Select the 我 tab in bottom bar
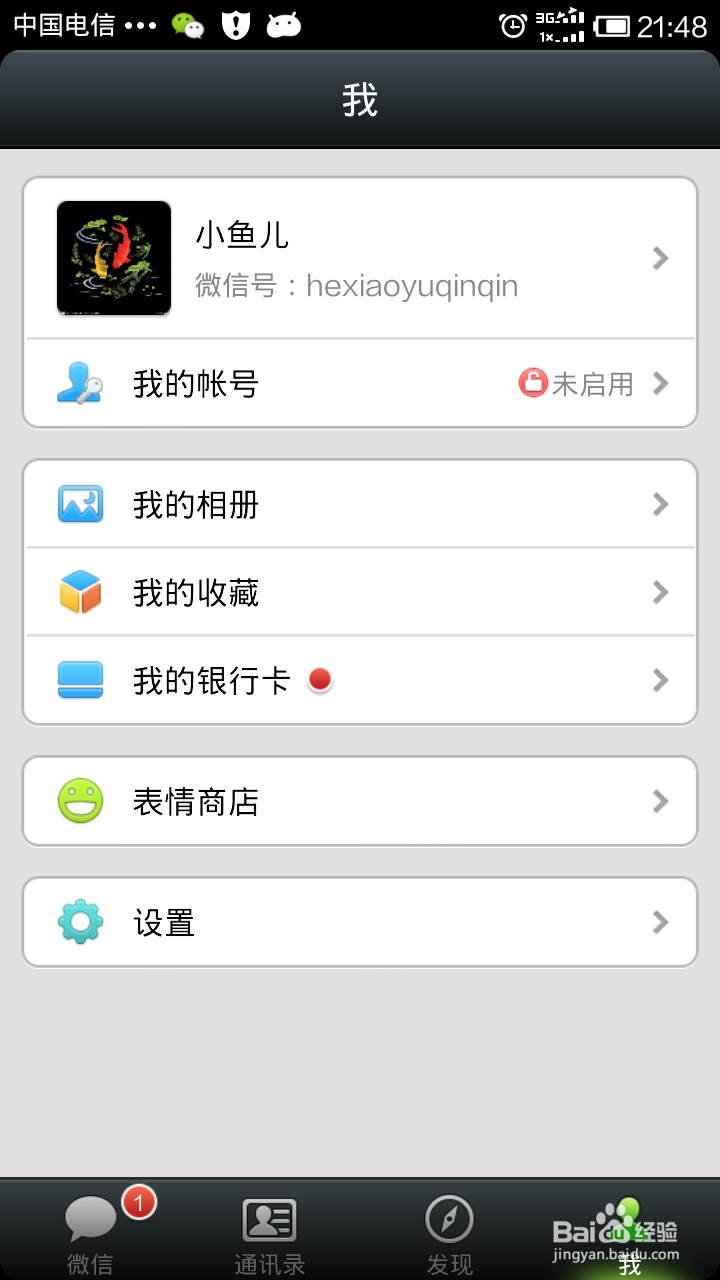The height and width of the screenshot is (1280, 720). tap(630, 1232)
